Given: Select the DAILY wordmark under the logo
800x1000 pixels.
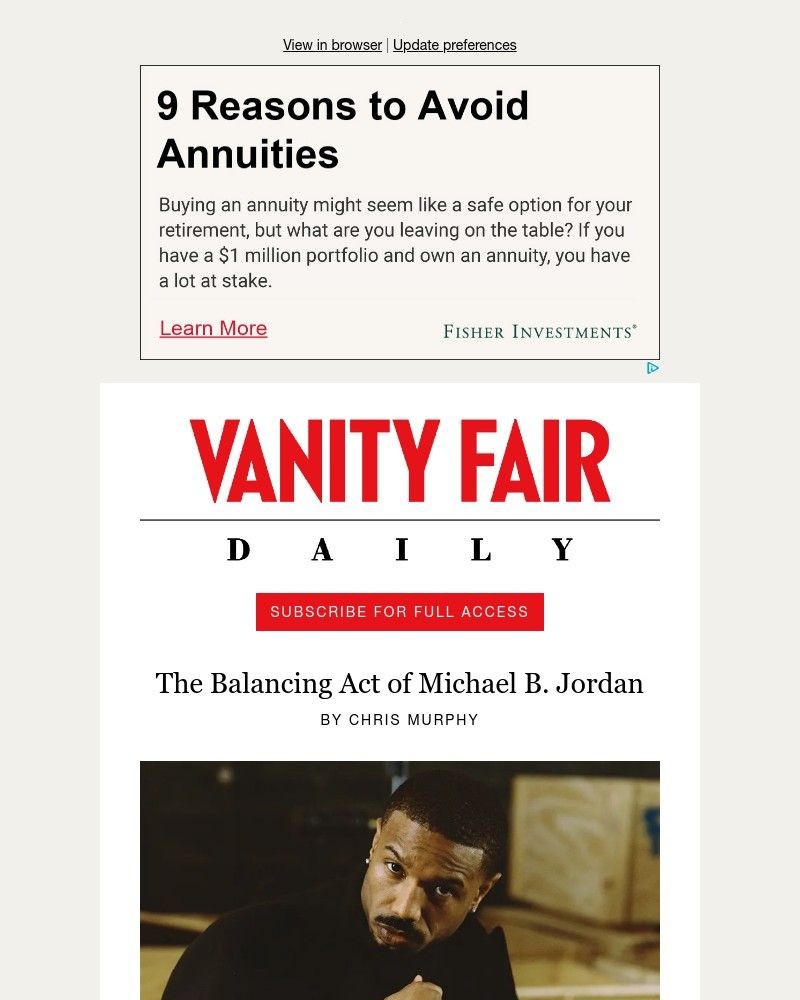Looking at the screenshot, I should point(399,549).
